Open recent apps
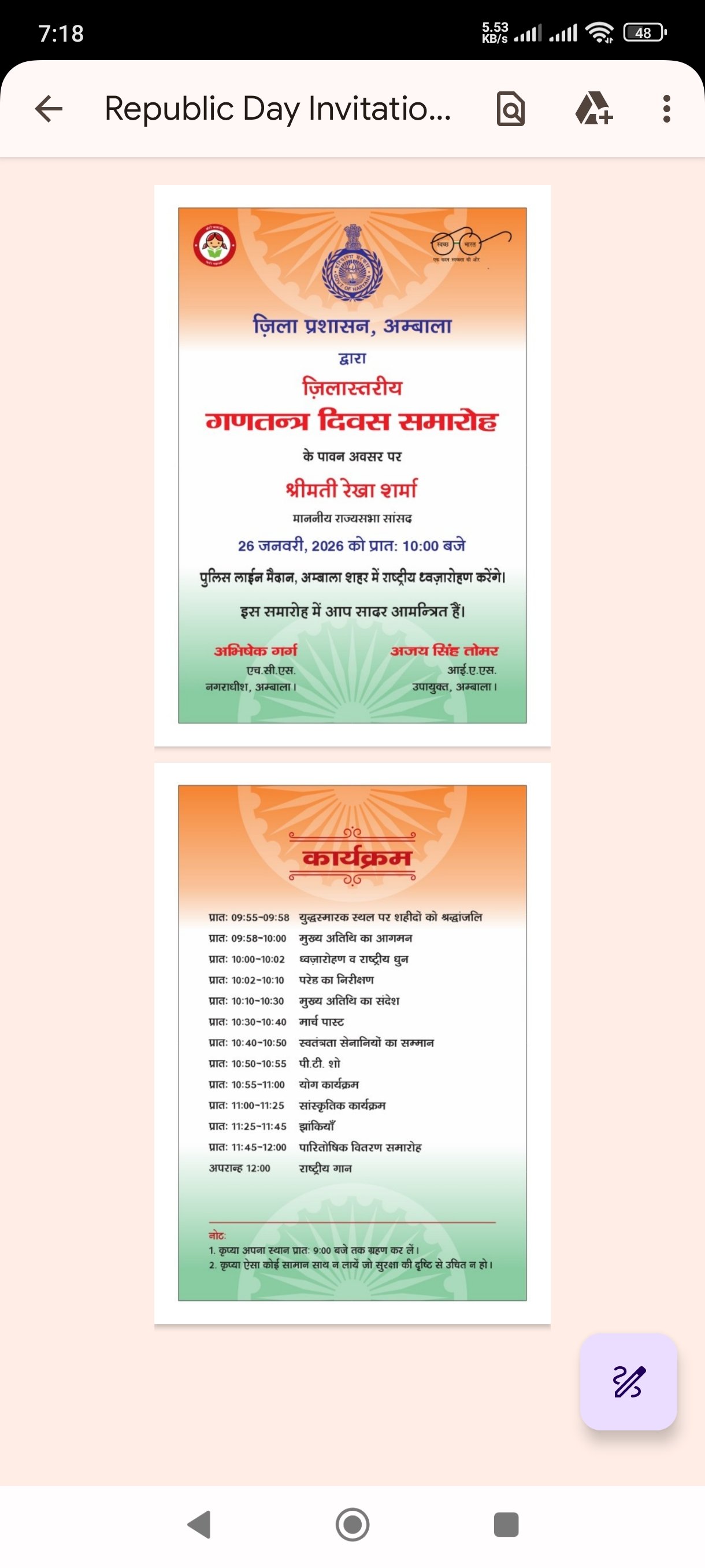 (506, 1524)
